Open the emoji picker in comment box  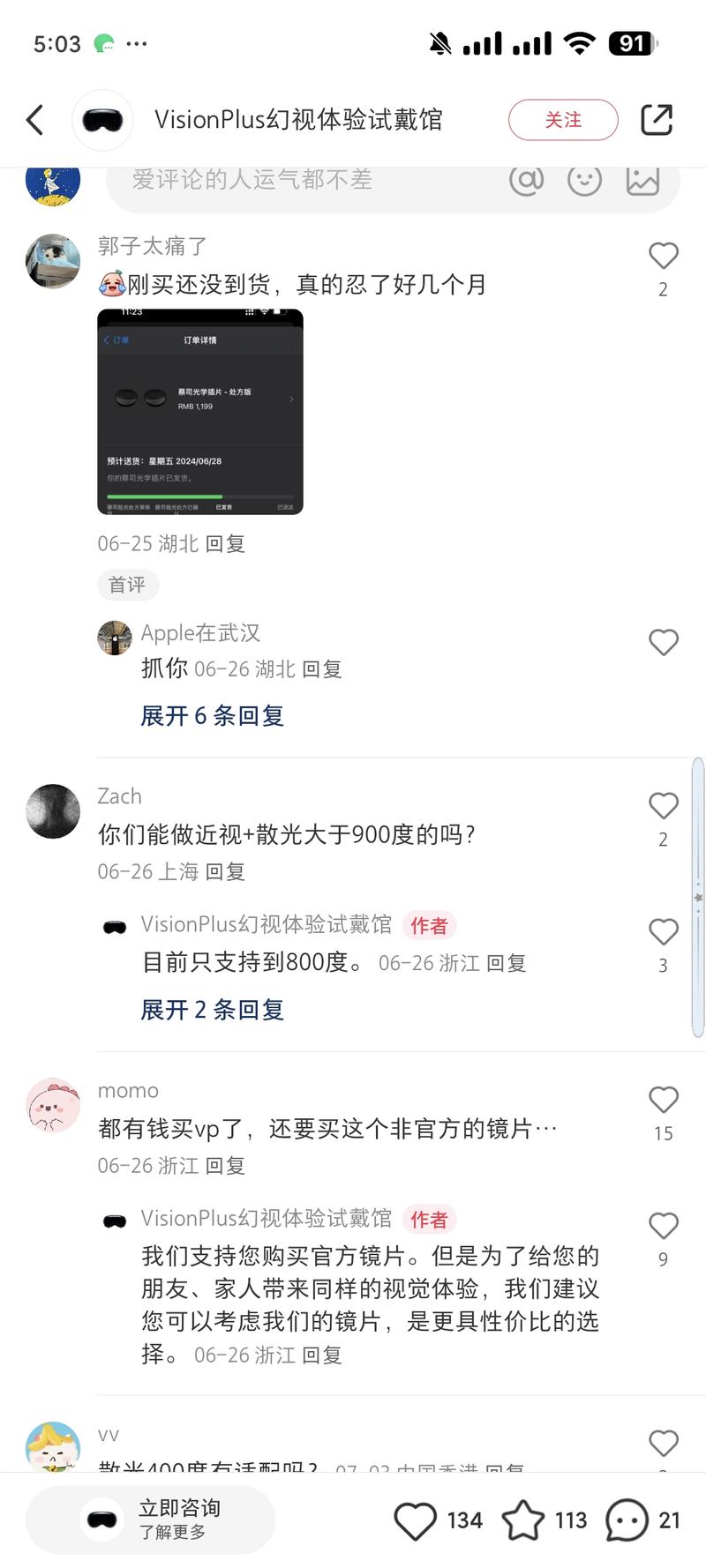[584, 180]
